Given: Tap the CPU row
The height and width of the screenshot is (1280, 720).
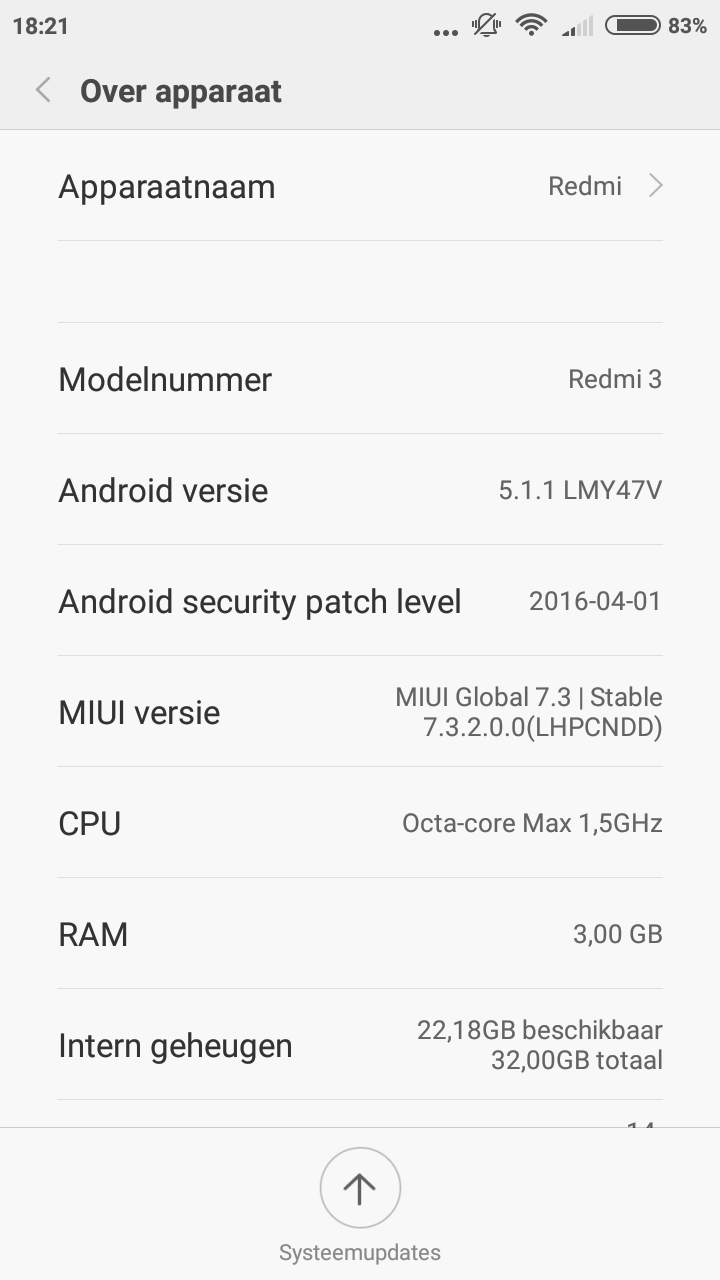Looking at the screenshot, I should click(360, 823).
